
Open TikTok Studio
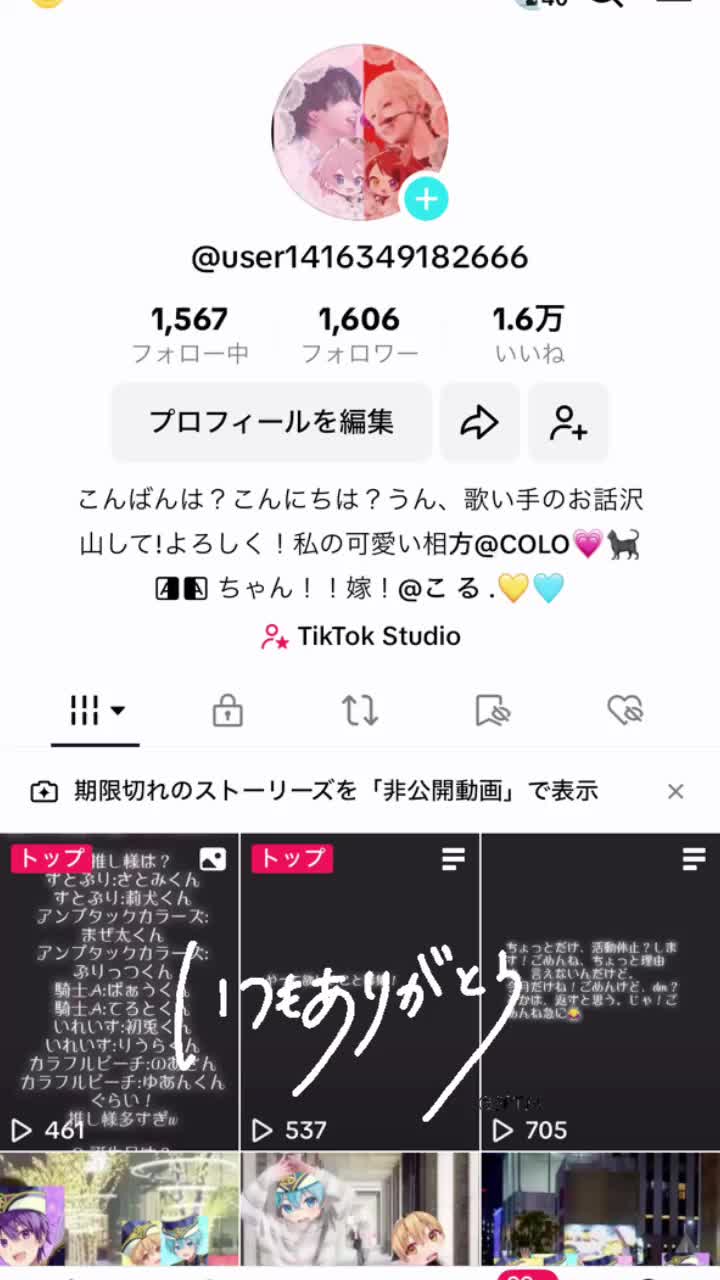click(x=360, y=636)
